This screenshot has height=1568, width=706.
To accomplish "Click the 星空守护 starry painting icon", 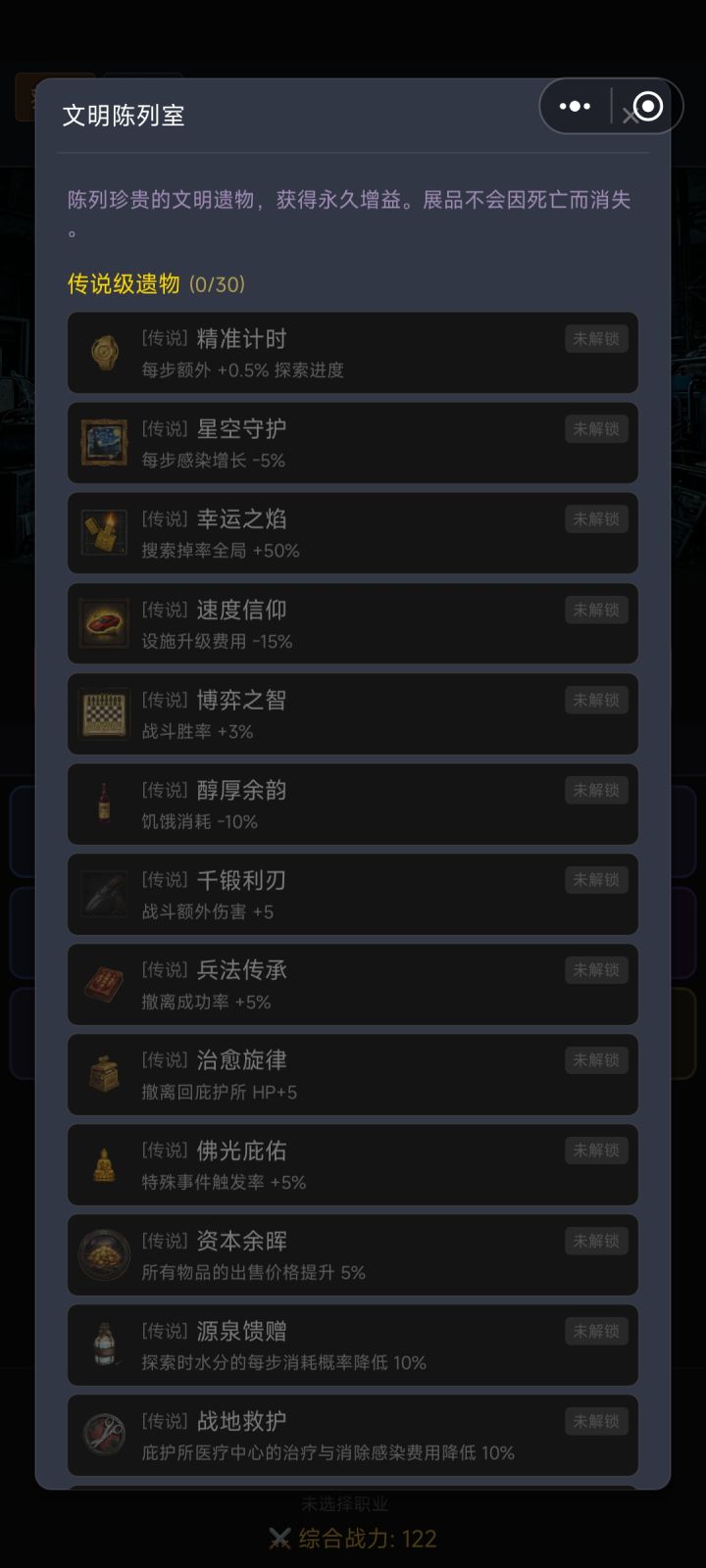I will tap(104, 443).
